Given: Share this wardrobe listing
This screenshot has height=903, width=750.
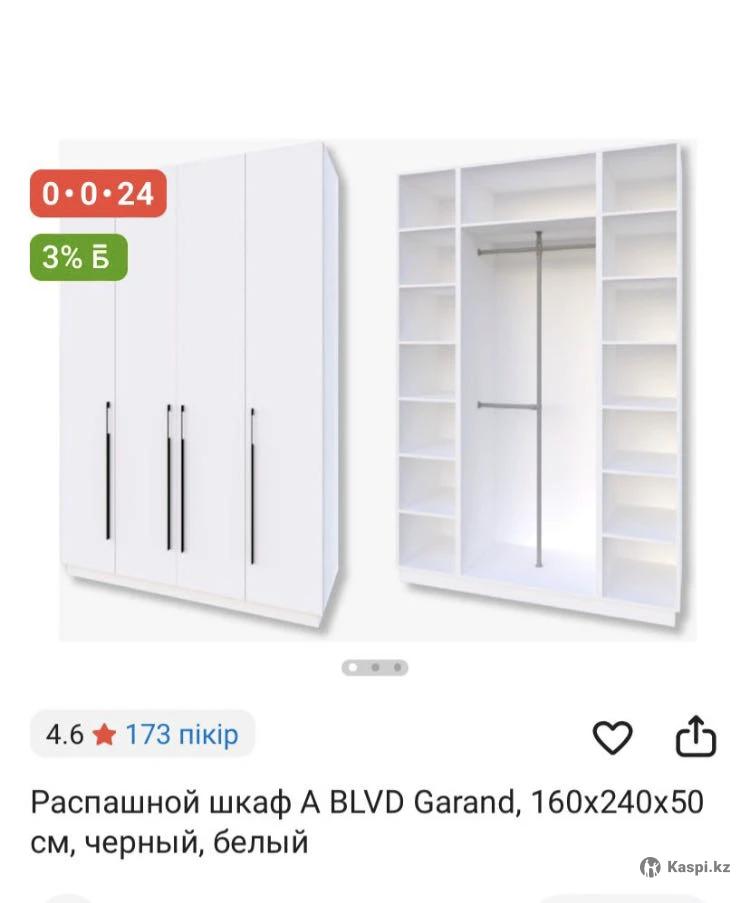Looking at the screenshot, I should pyautogui.click(x=696, y=737).
